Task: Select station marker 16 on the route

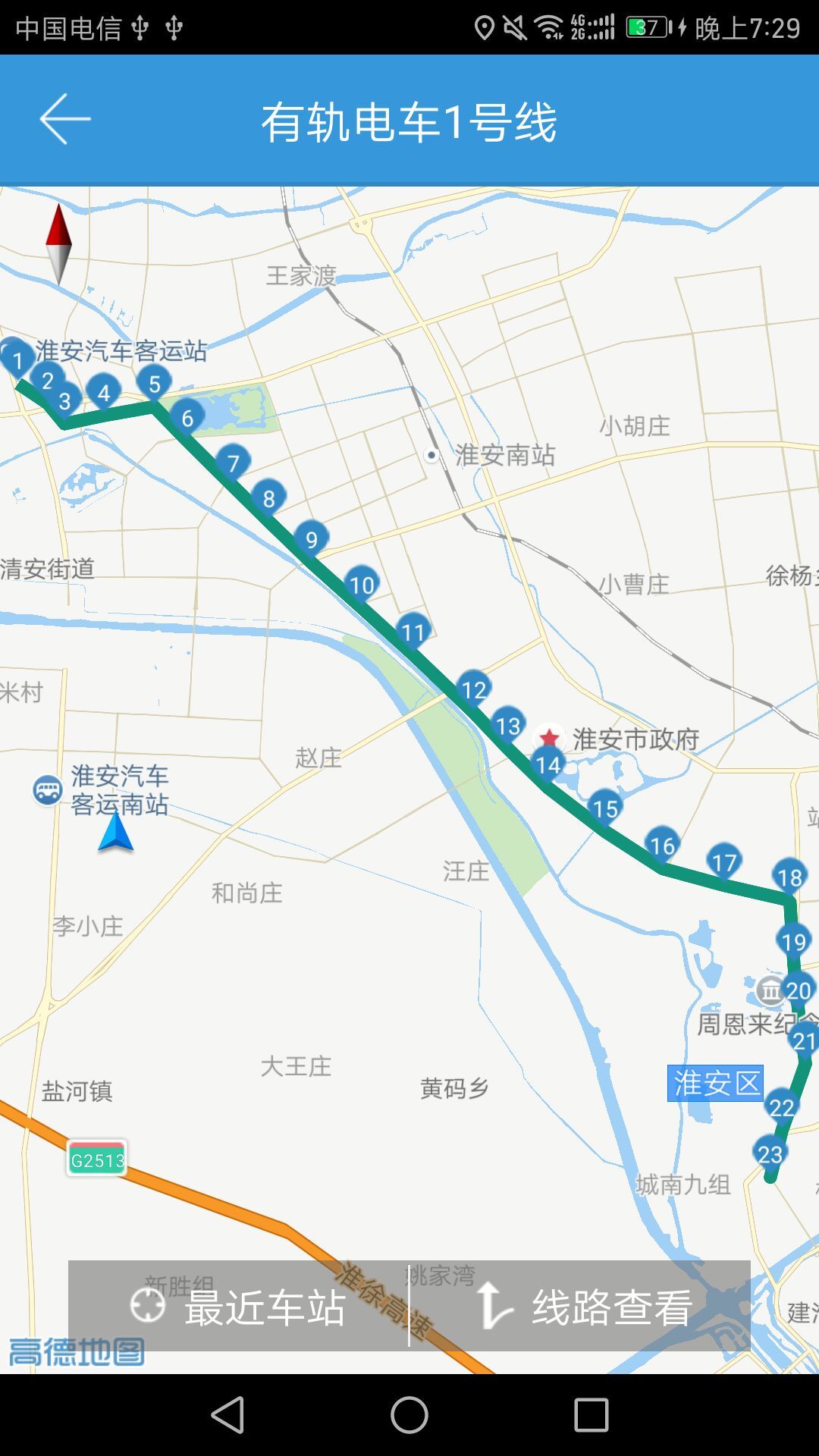Action: click(662, 845)
